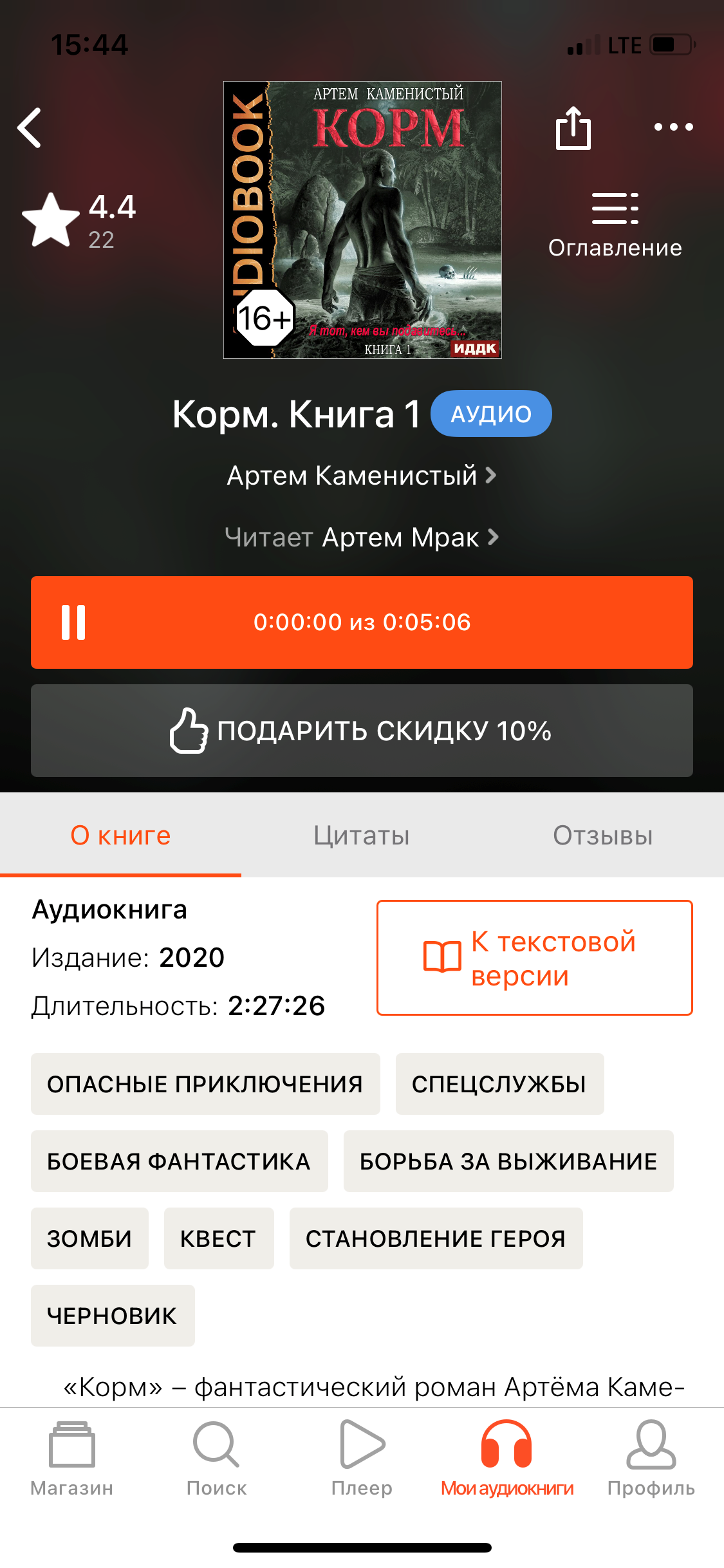Go to К текстовой версии
This screenshot has height=1568, width=724.
click(x=534, y=958)
